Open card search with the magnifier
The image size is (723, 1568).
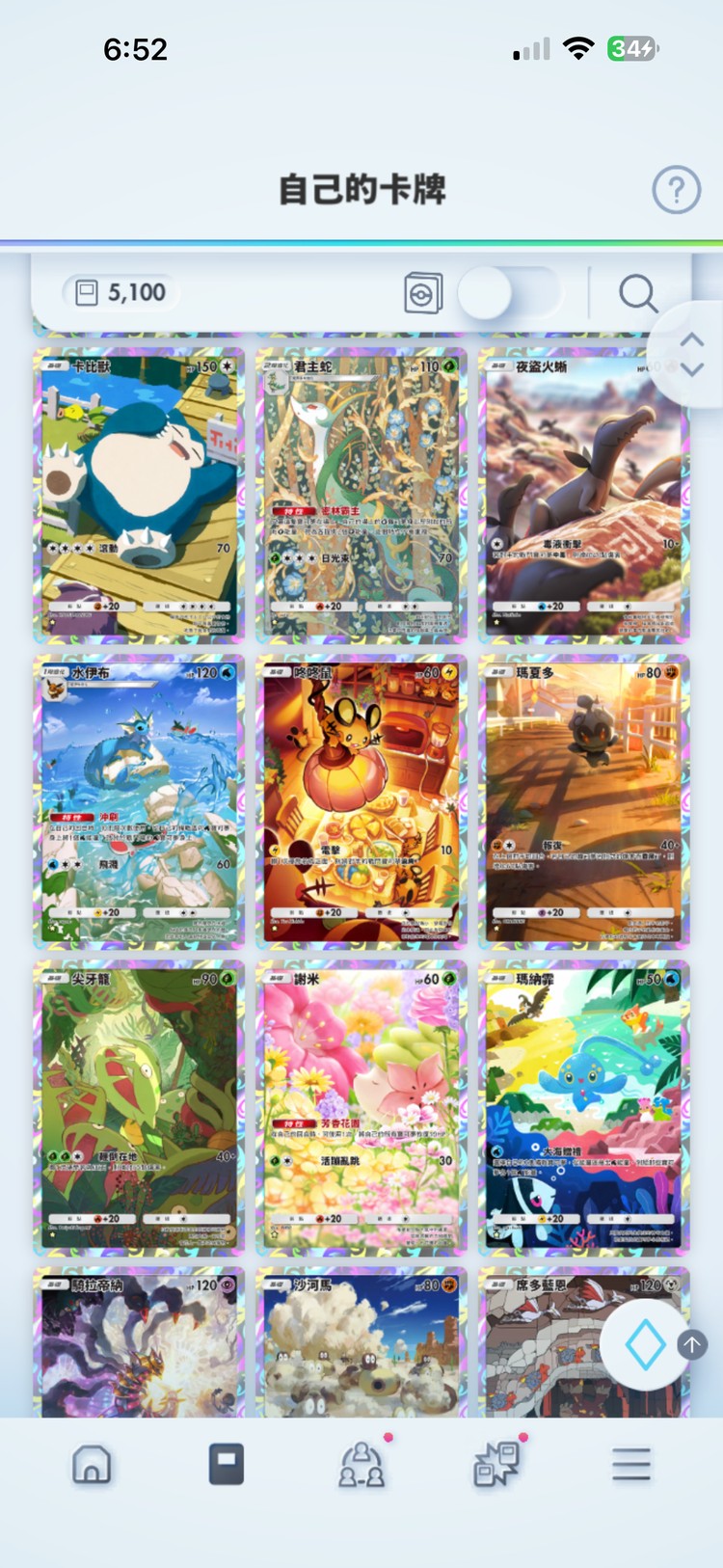tap(637, 293)
